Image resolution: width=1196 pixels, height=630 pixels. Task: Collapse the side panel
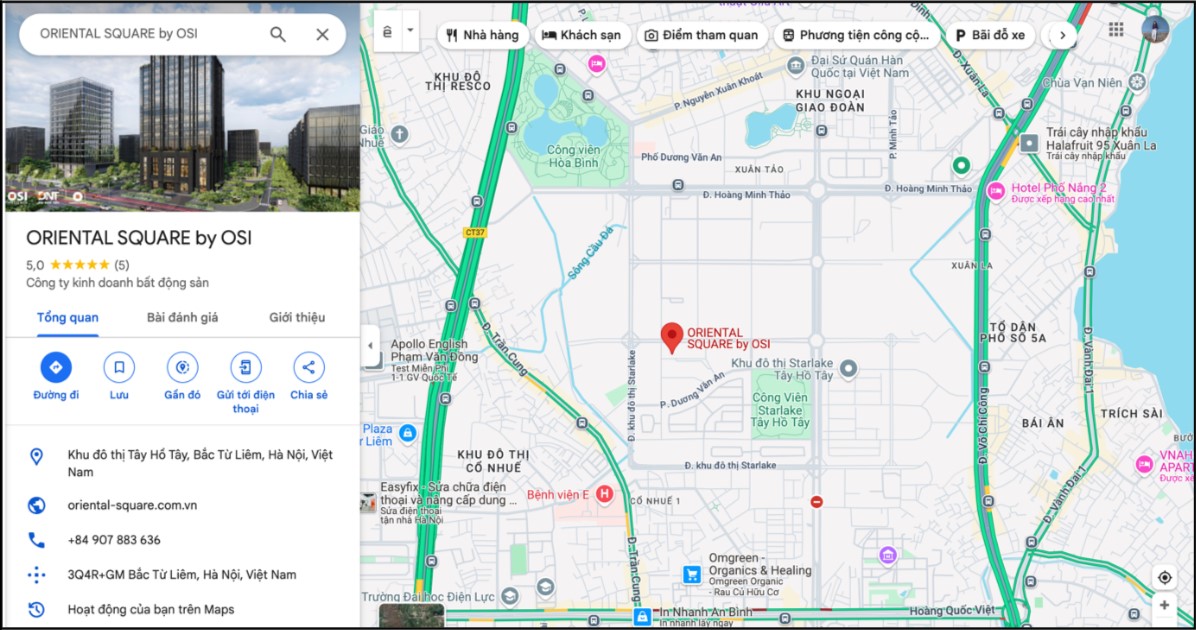pos(370,346)
